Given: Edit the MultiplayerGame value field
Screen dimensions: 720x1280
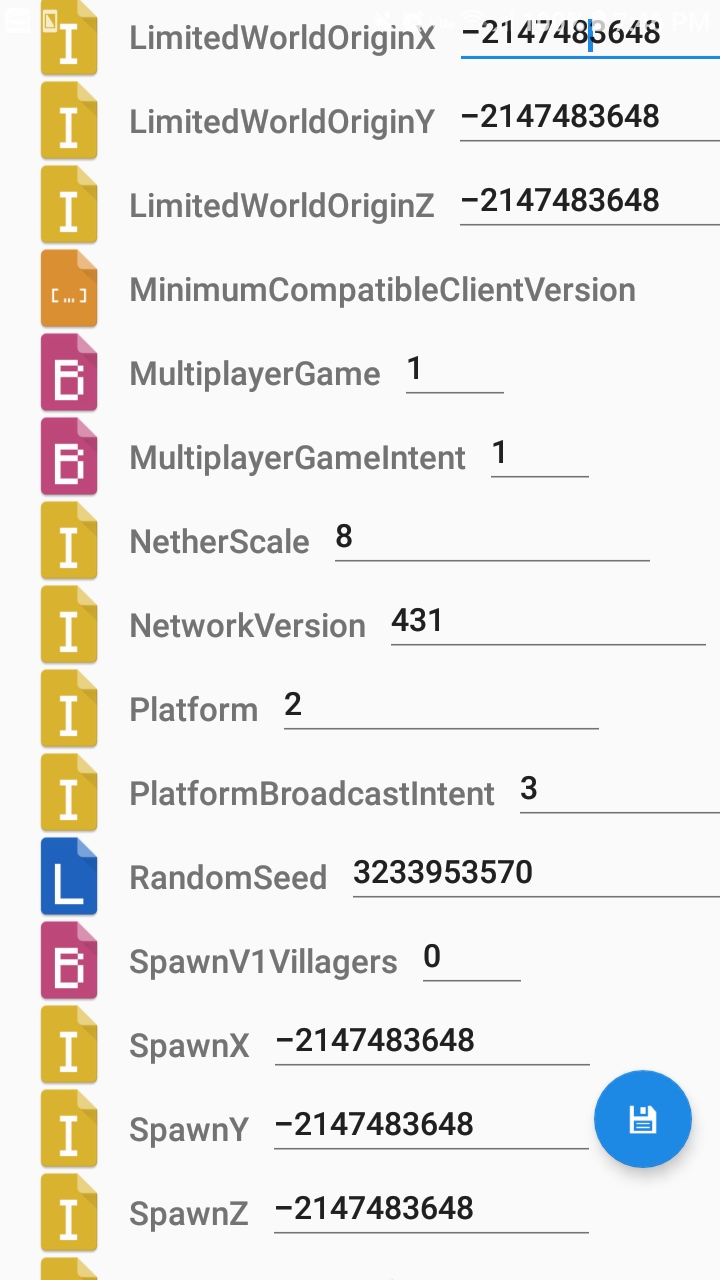Looking at the screenshot, I should pos(454,372).
